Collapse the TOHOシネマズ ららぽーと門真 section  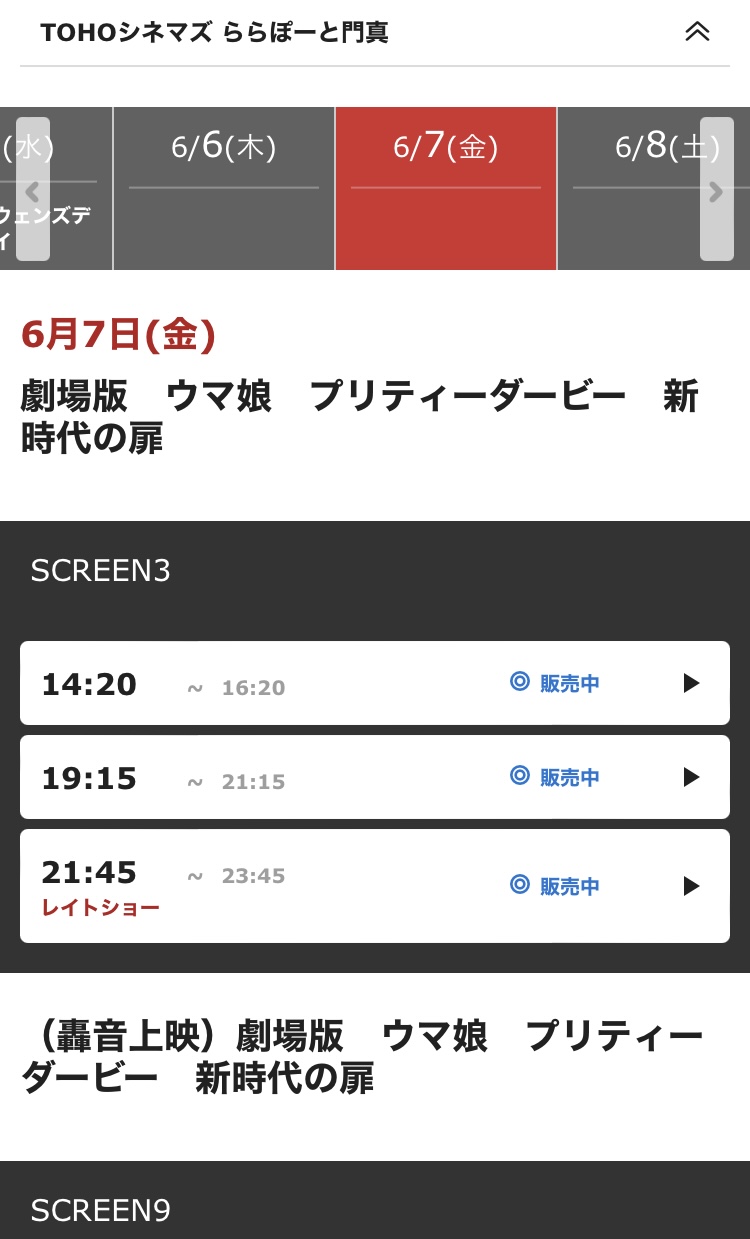coord(696,32)
